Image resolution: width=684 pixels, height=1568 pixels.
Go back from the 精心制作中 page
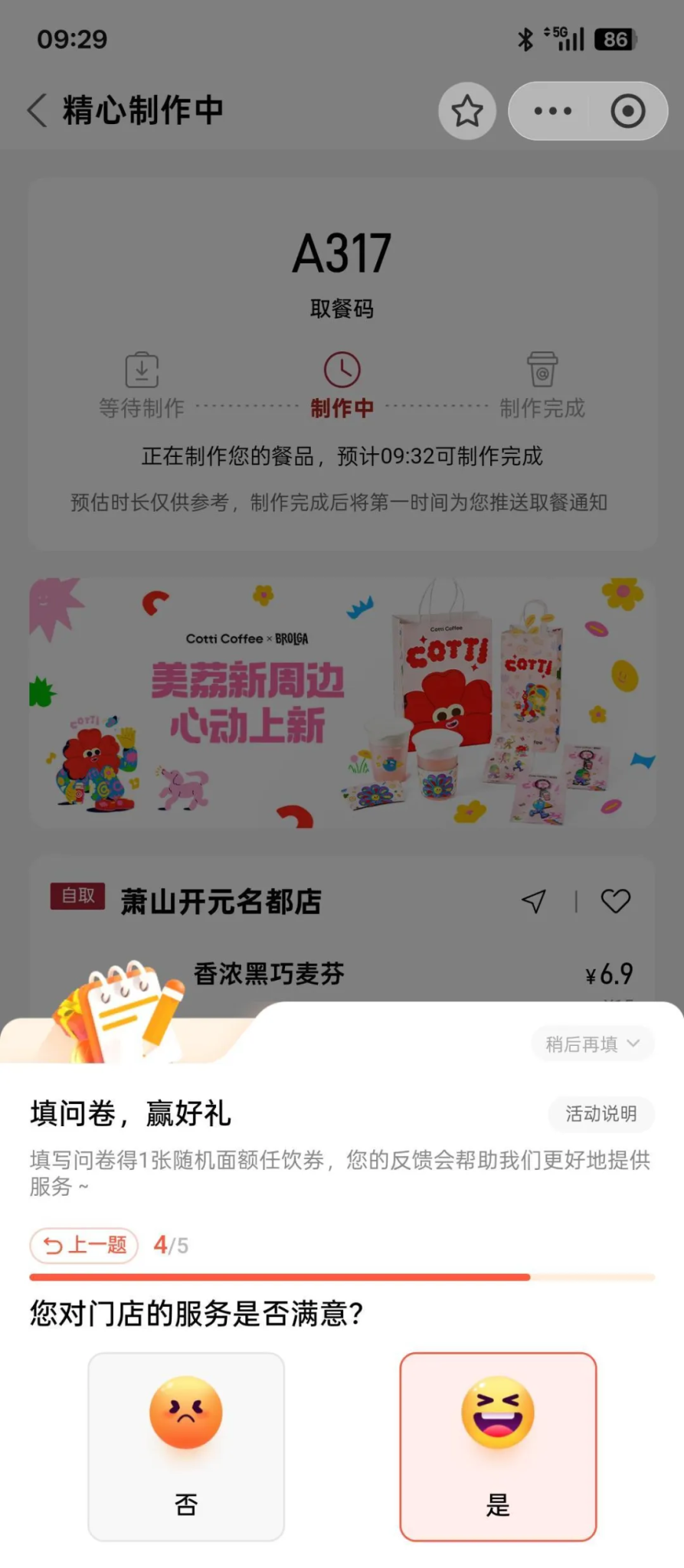pos(37,110)
